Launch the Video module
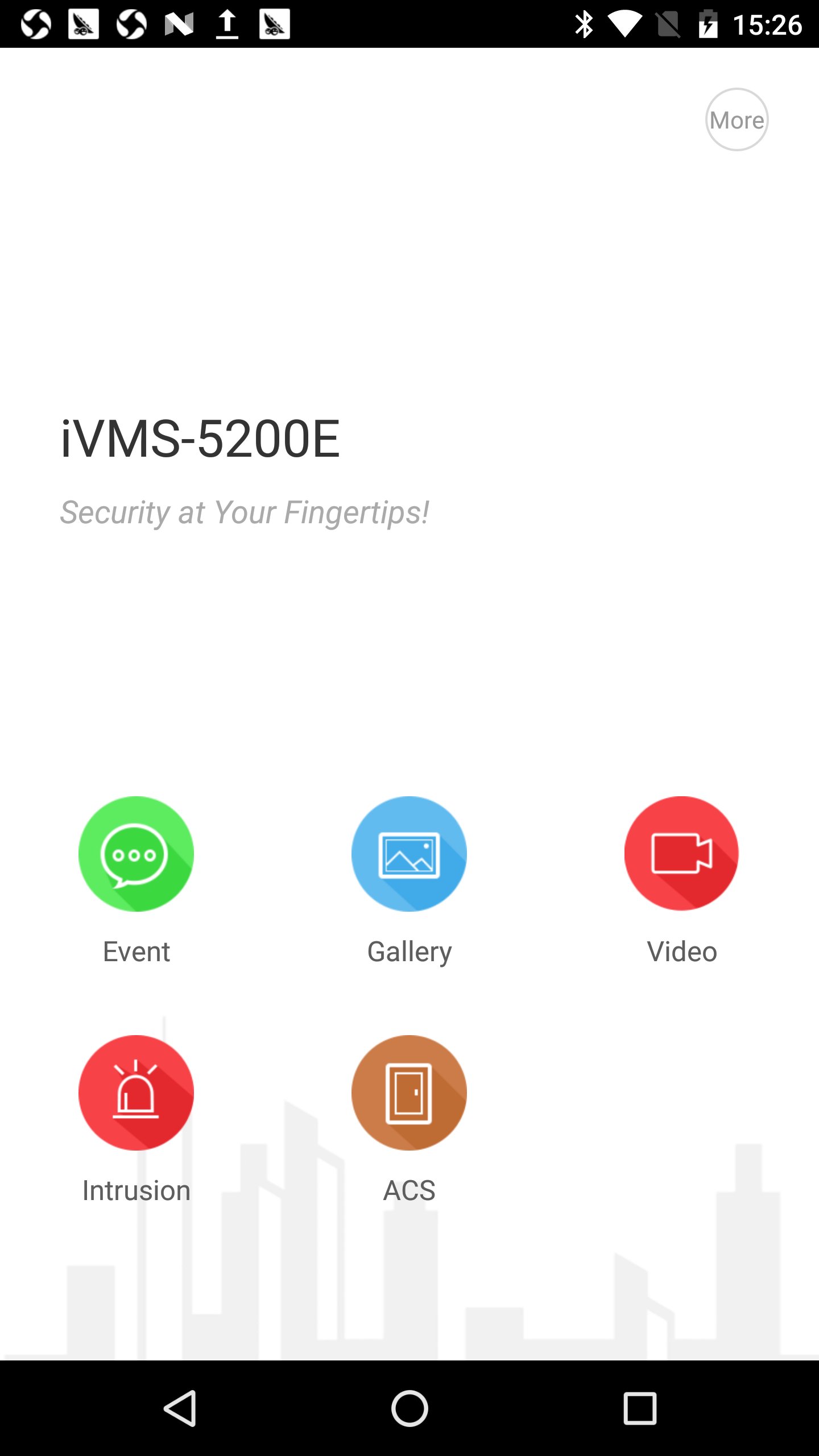Image resolution: width=819 pixels, height=1456 pixels. click(x=681, y=854)
